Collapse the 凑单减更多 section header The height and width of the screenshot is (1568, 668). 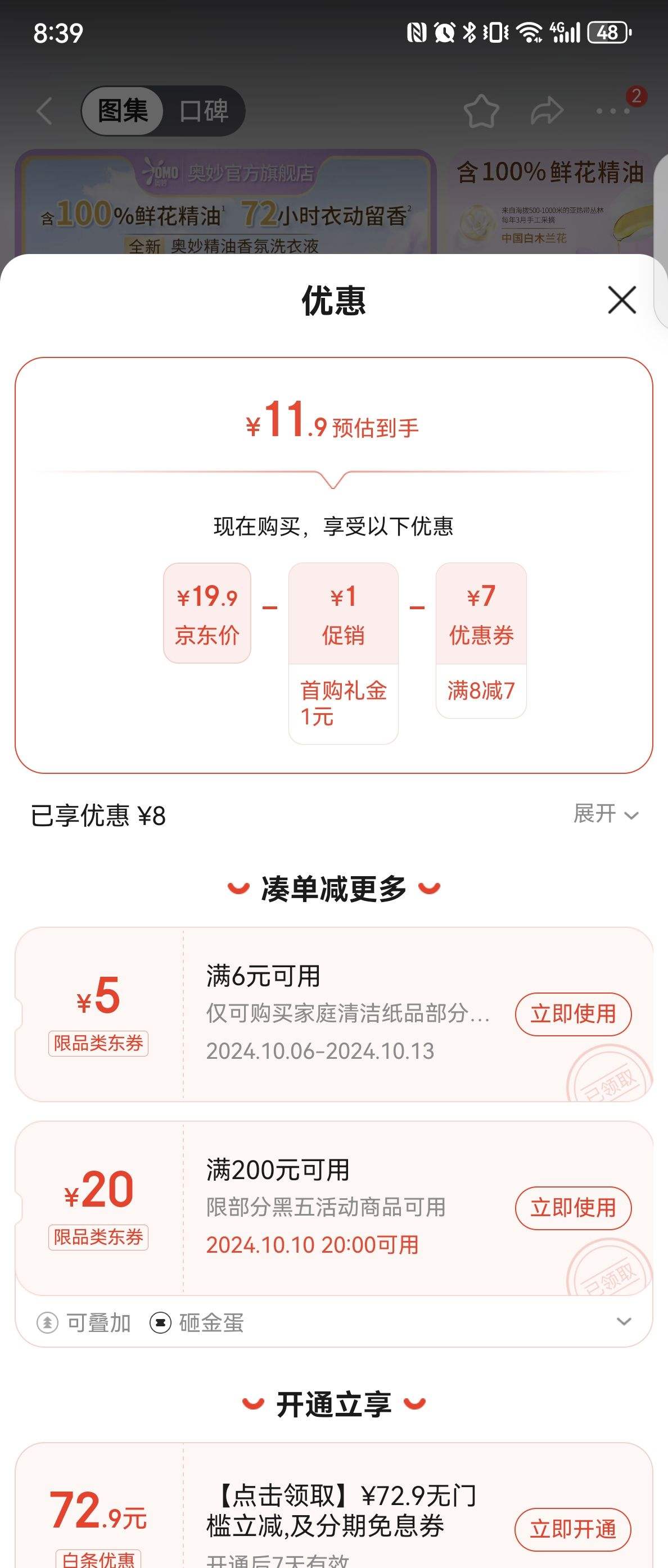tap(333, 891)
